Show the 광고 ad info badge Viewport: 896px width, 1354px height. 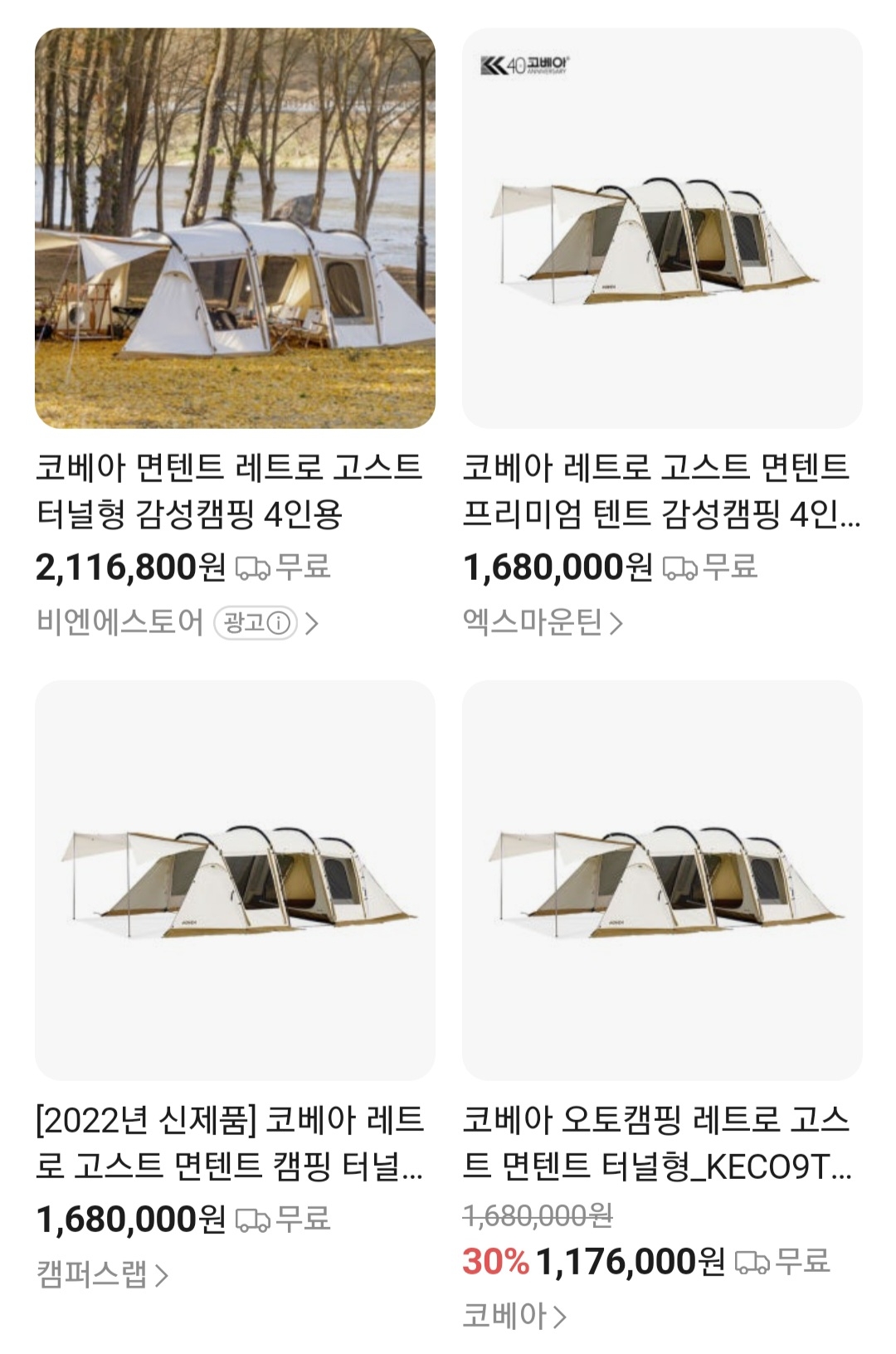click(256, 622)
